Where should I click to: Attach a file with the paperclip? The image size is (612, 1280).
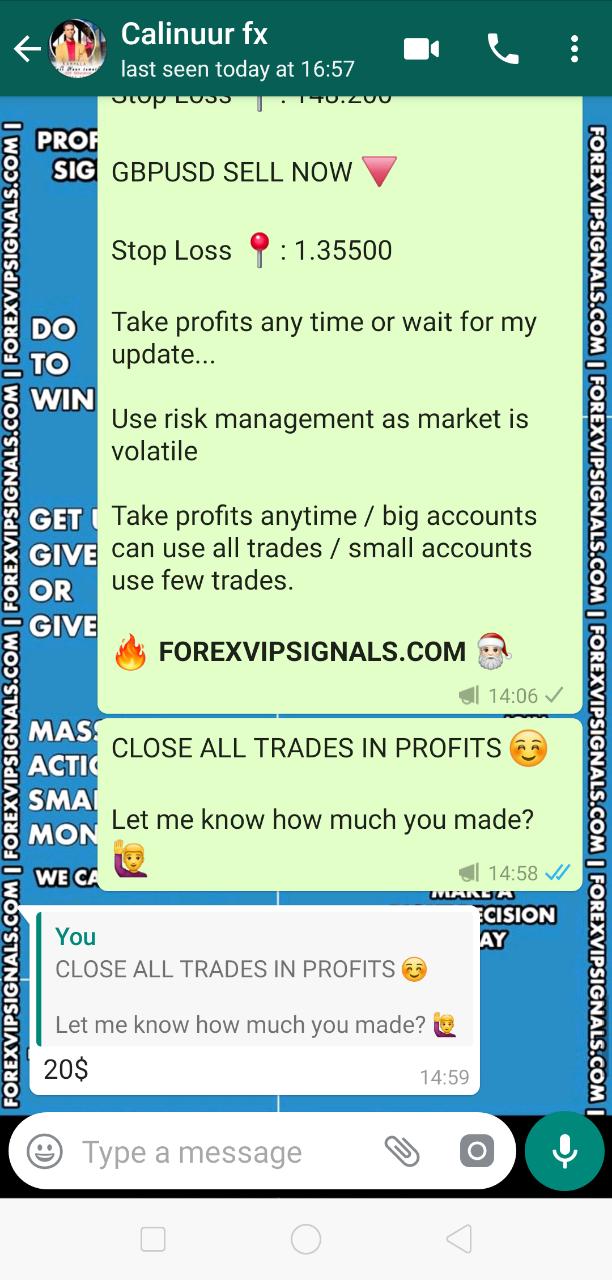pyautogui.click(x=402, y=1152)
